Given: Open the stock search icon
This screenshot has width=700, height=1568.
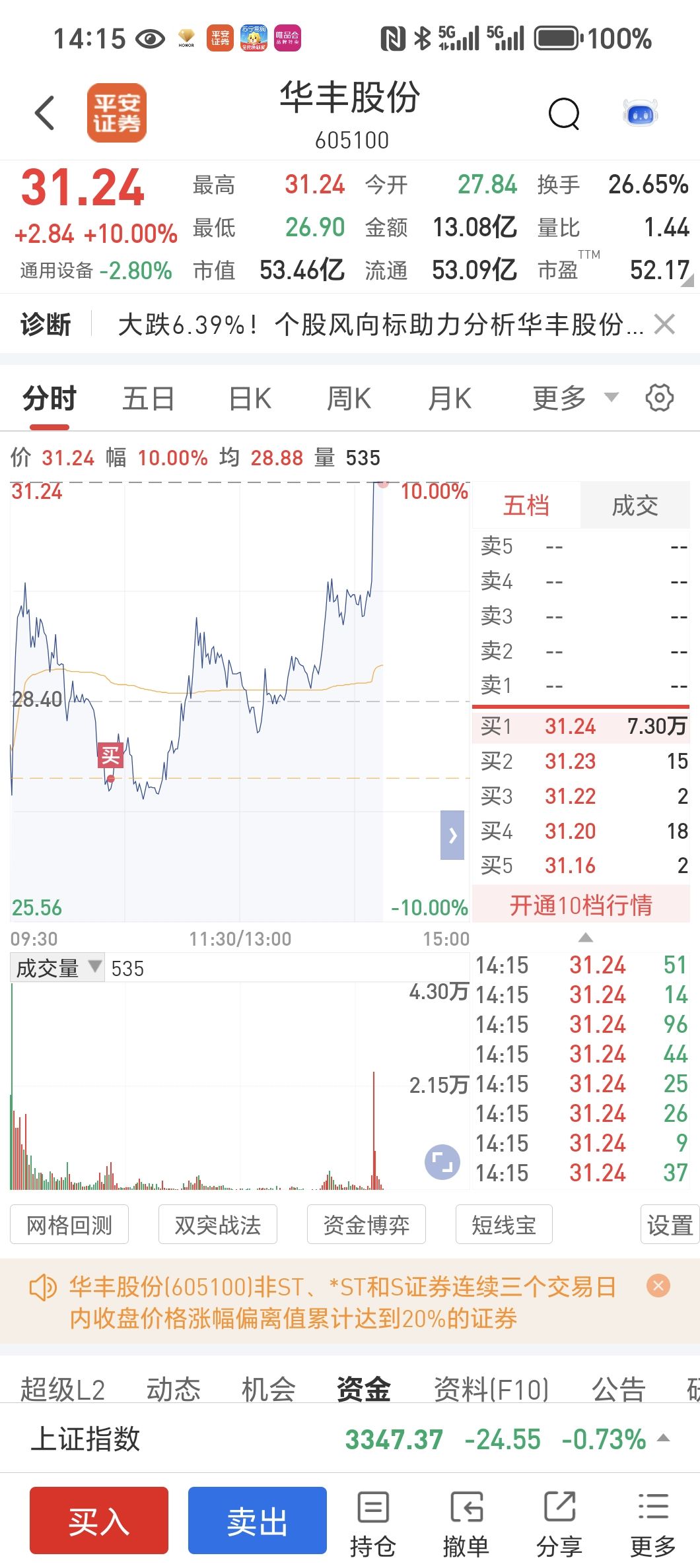Looking at the screenshot, I should [x=564, y=114].
